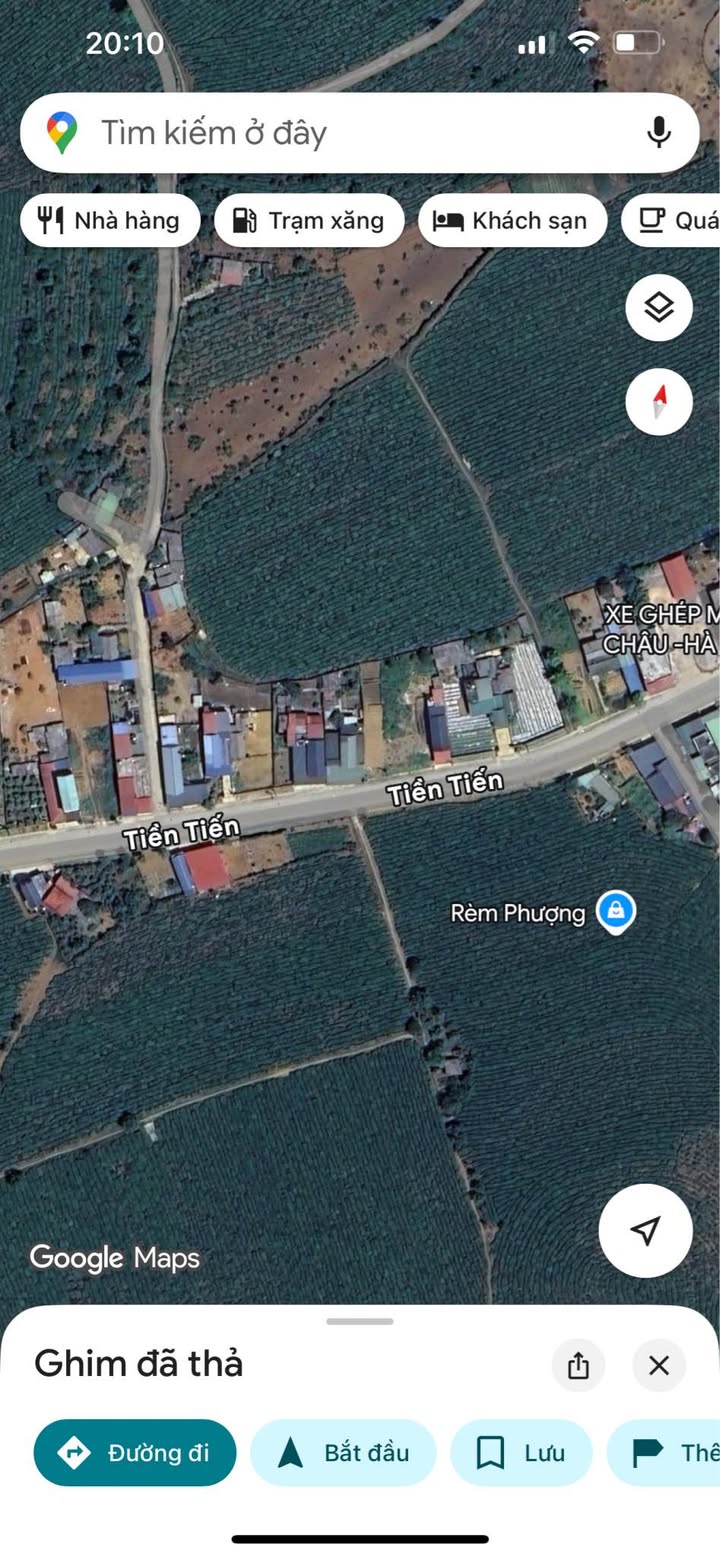The height and width of the screenshot is (1557, 720).
Task: Open the "Rèm Phượng" place marker
Action: click(x=616, y=911)
